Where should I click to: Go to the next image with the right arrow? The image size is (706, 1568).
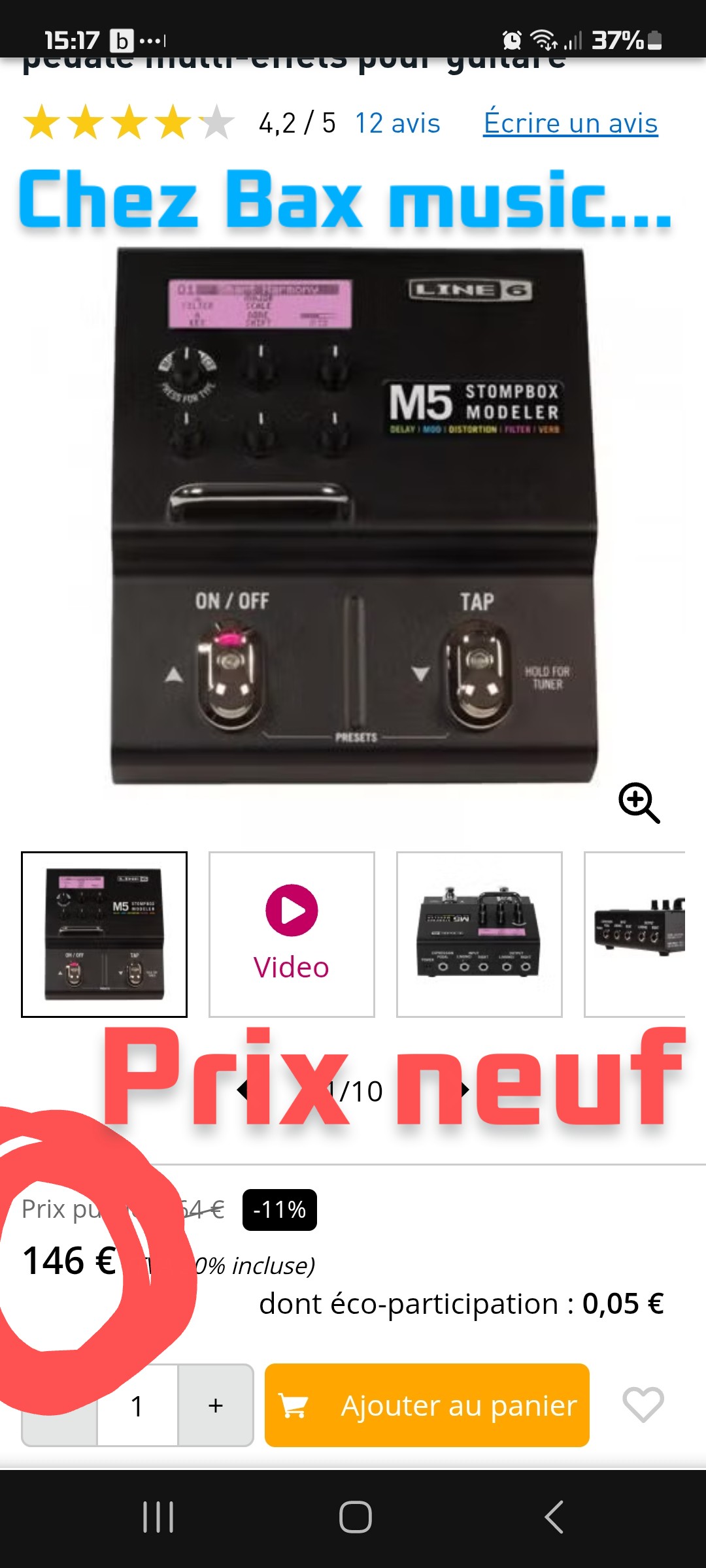465,1090
